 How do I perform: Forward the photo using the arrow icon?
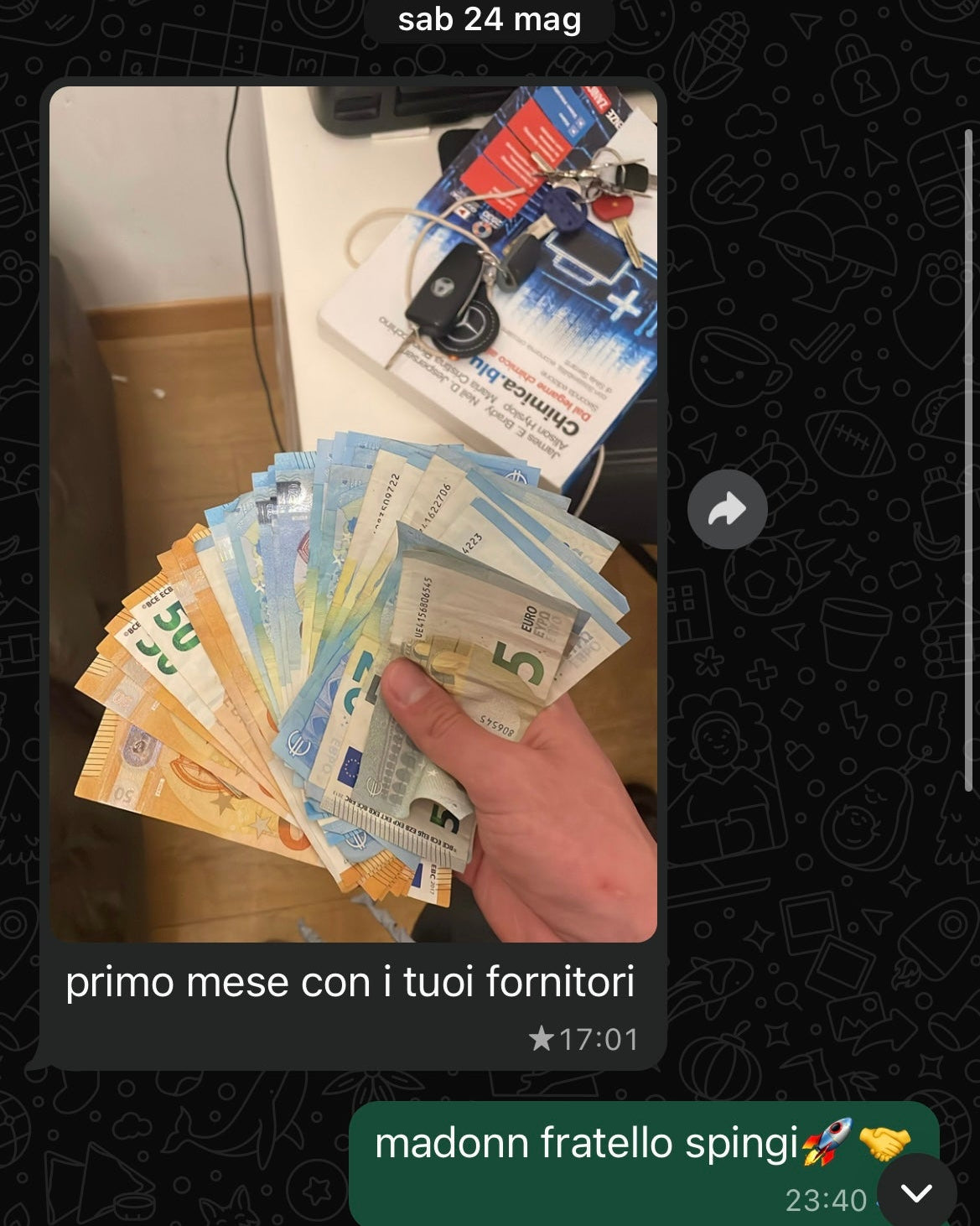pyautogui.click(x=727, y=509)
